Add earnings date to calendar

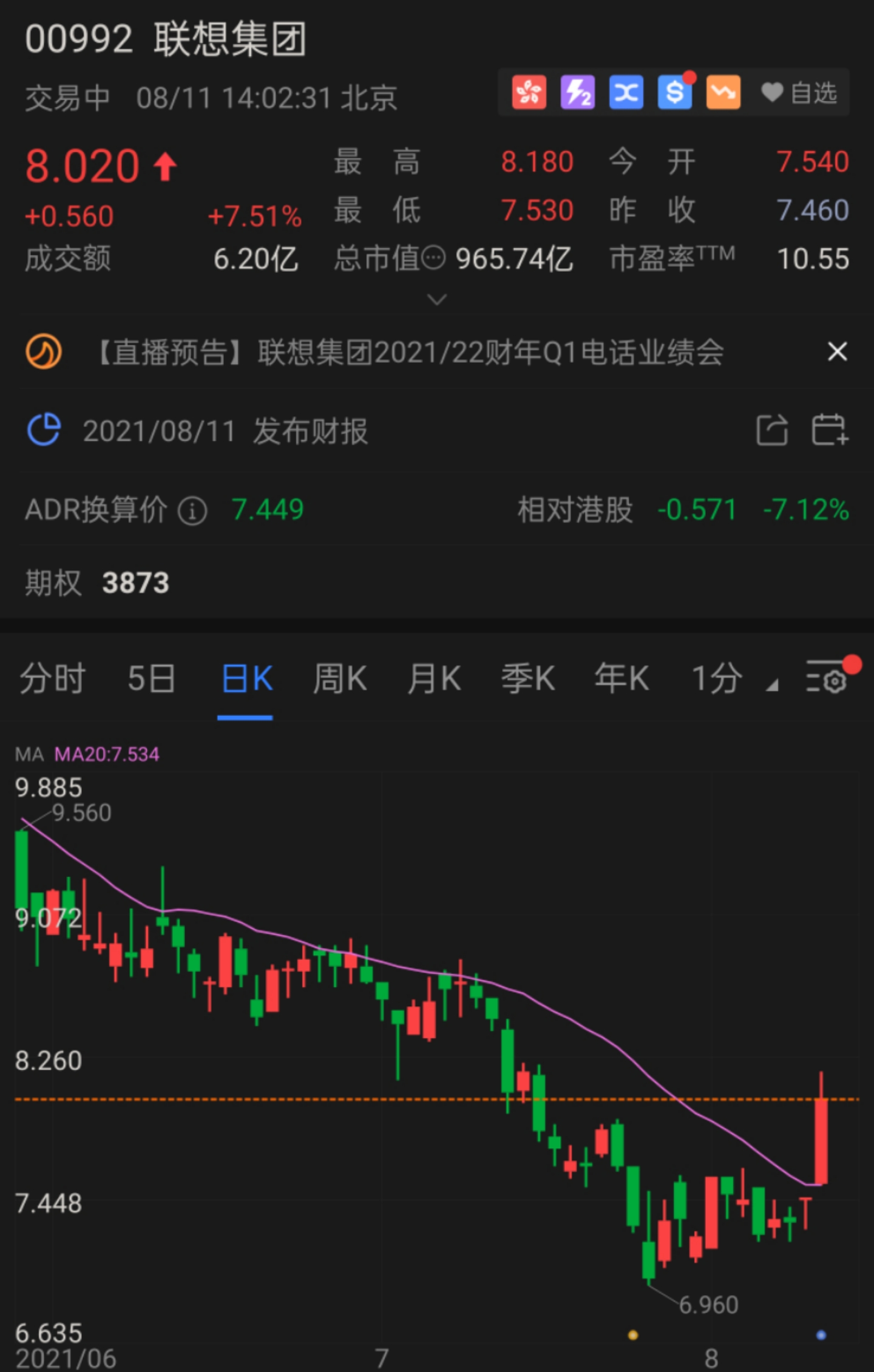pos(830,430)
